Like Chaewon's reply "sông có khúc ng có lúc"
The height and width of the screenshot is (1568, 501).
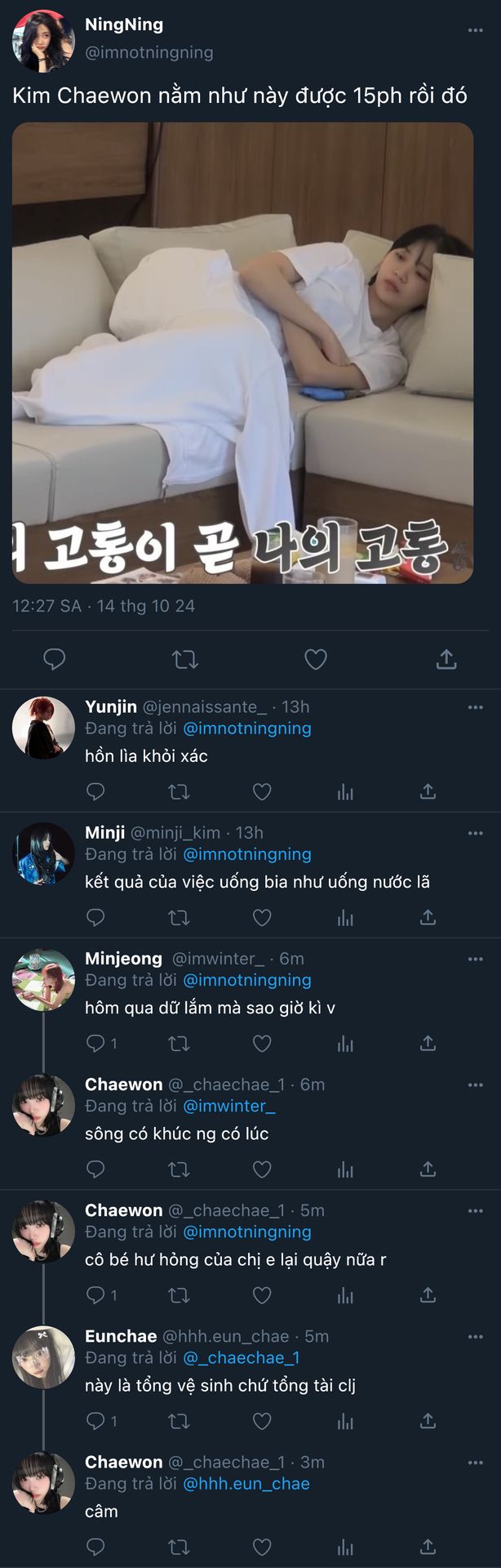coord(262,1169)
